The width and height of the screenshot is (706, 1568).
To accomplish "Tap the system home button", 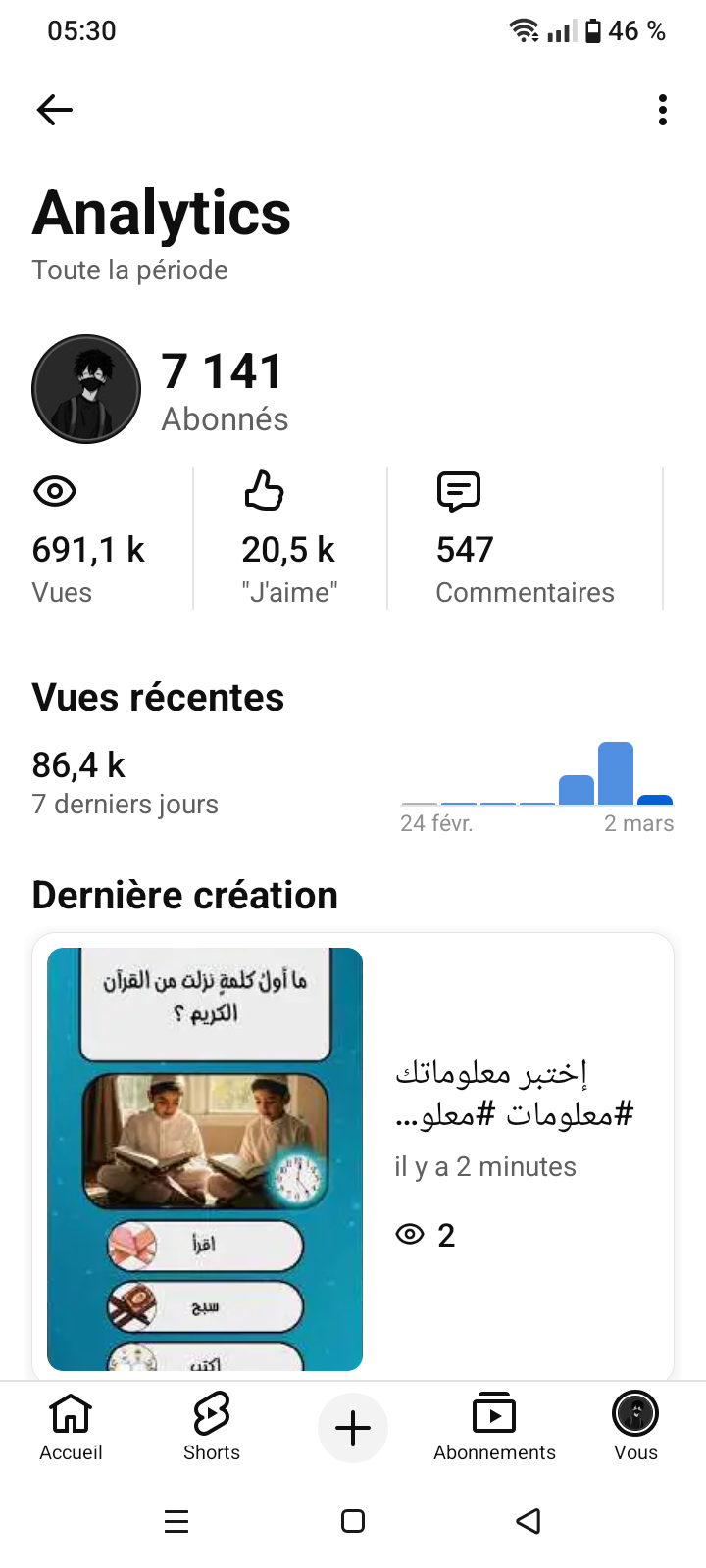I will pos(353,1521).
